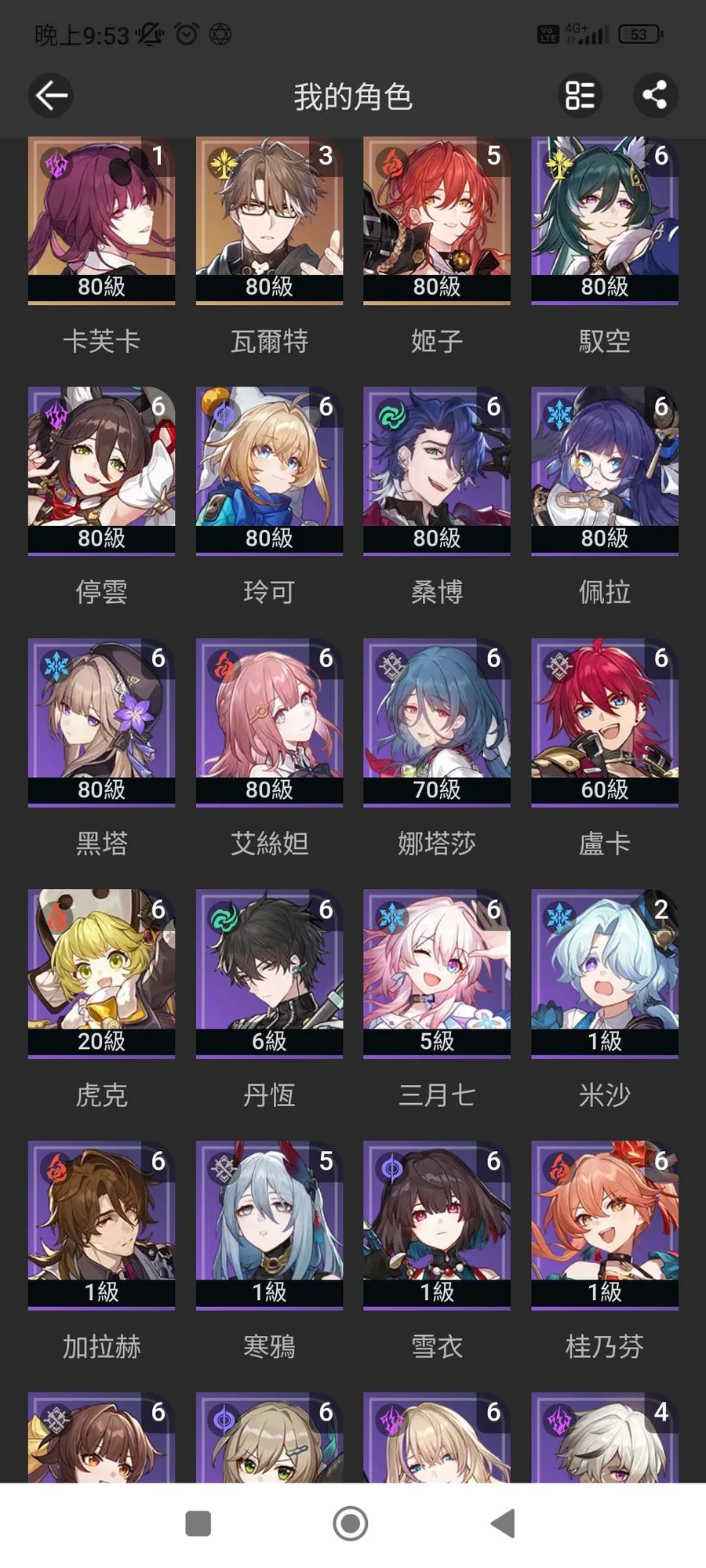
Task: Select the 玲可 character tile
Action: pos(269,470)
